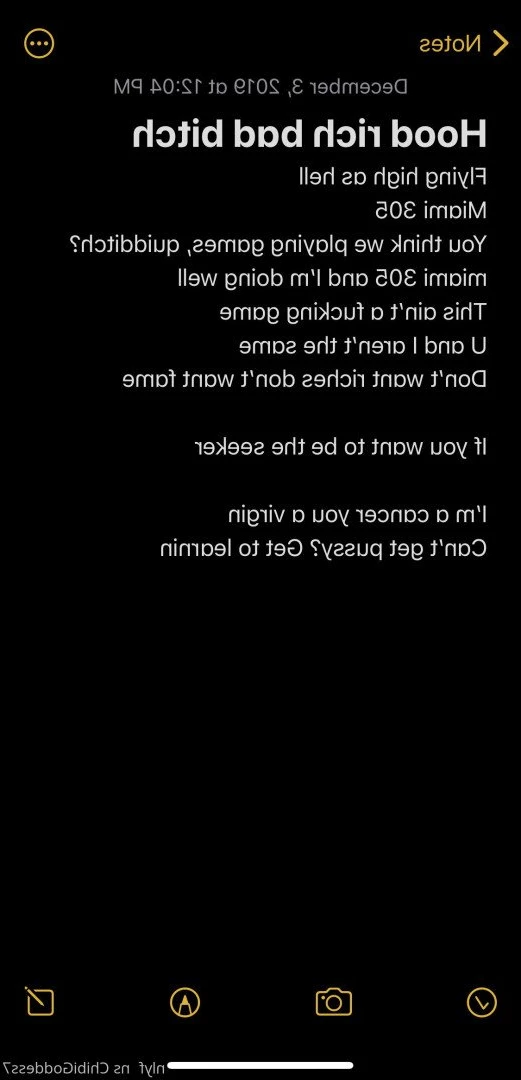Go back to the Notes list
This screenshot has height=1080, width=521.
coord(464,44)
